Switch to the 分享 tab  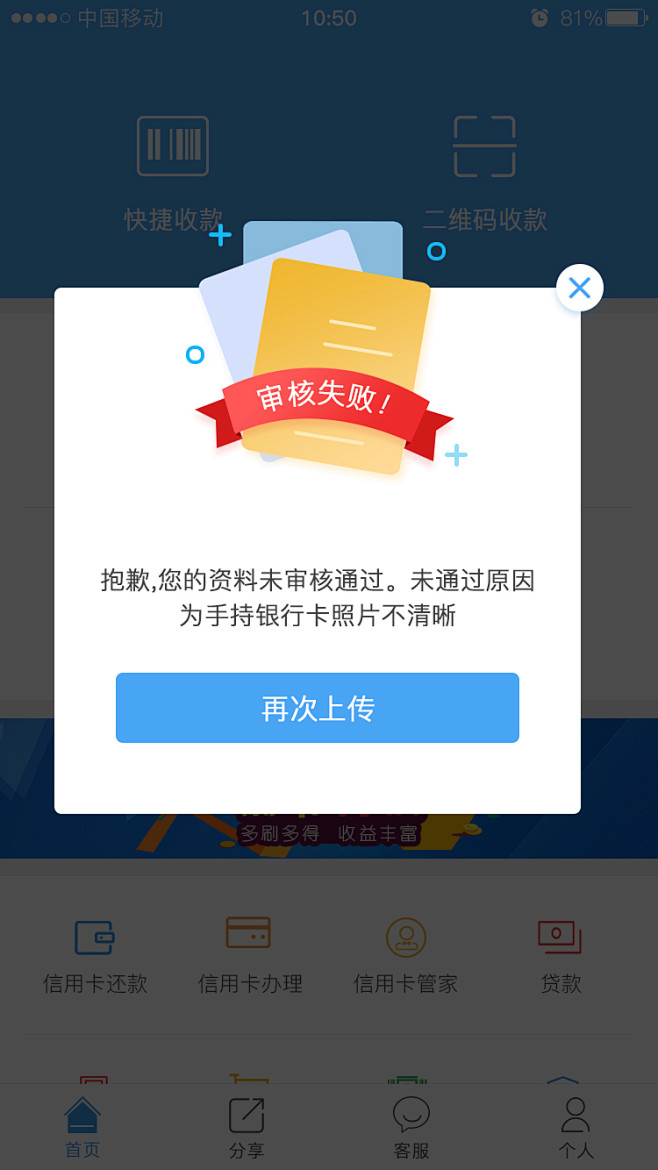tap(246, 1128)
